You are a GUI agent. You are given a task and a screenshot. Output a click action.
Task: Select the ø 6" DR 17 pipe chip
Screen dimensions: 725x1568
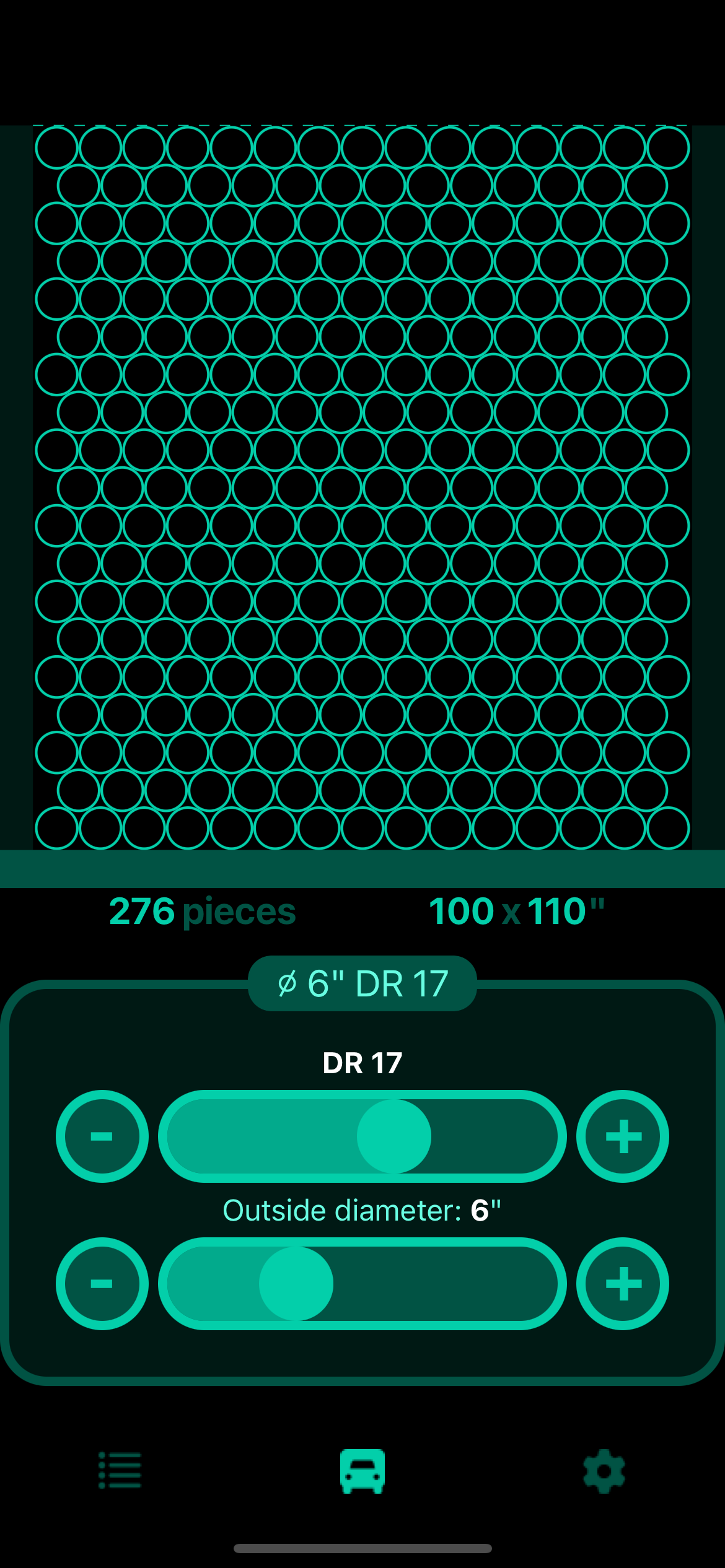[x=362, y=983]
